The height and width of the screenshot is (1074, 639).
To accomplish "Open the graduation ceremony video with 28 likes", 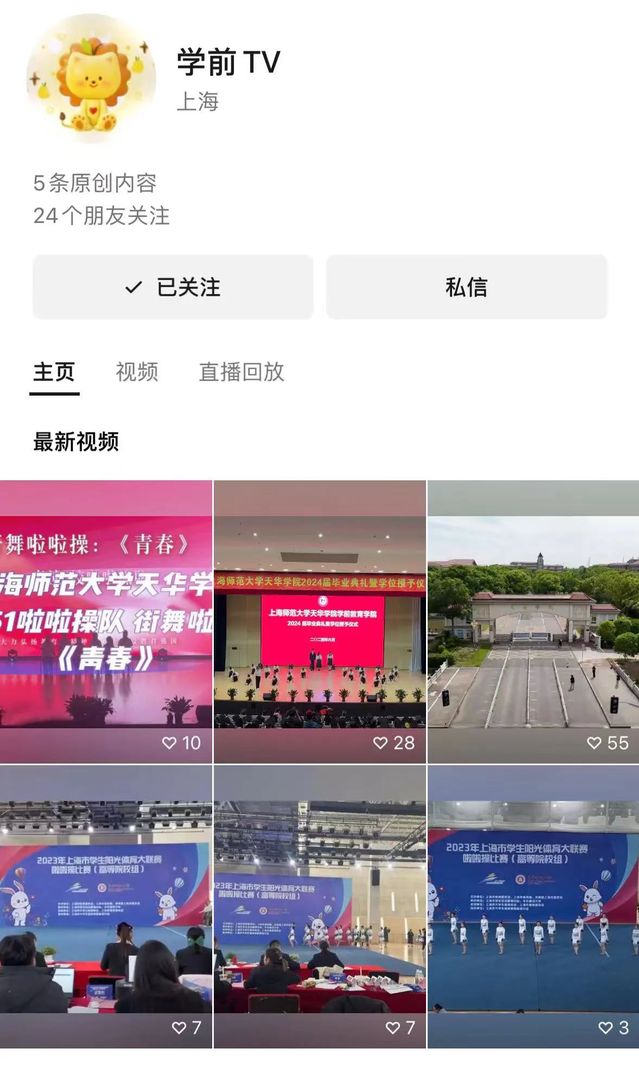I will click(x=320, y=620).
